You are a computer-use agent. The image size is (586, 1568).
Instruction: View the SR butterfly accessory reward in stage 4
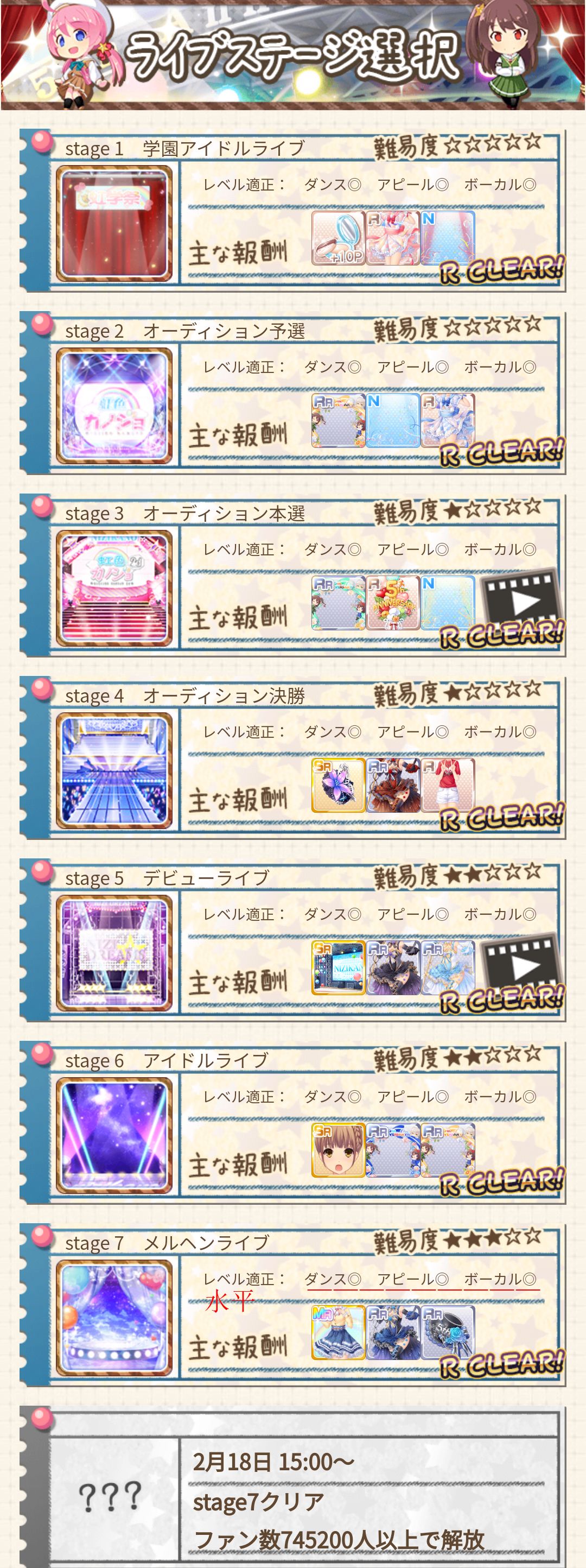click(339, 785)
